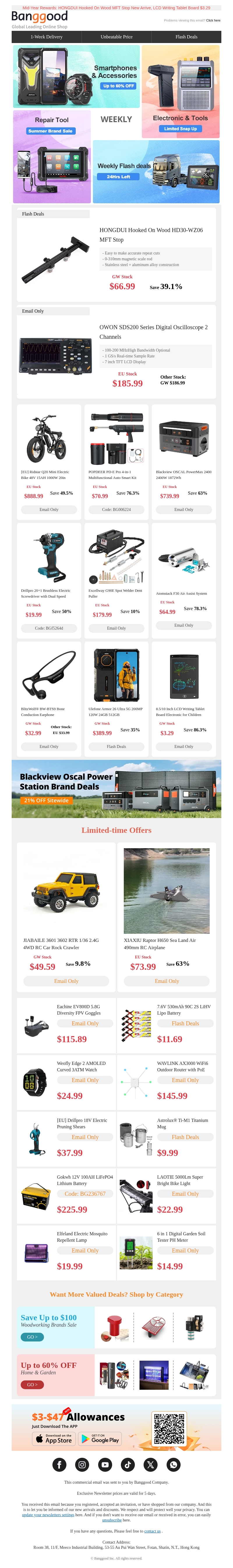Tap the unsubscribe link

112,1520
